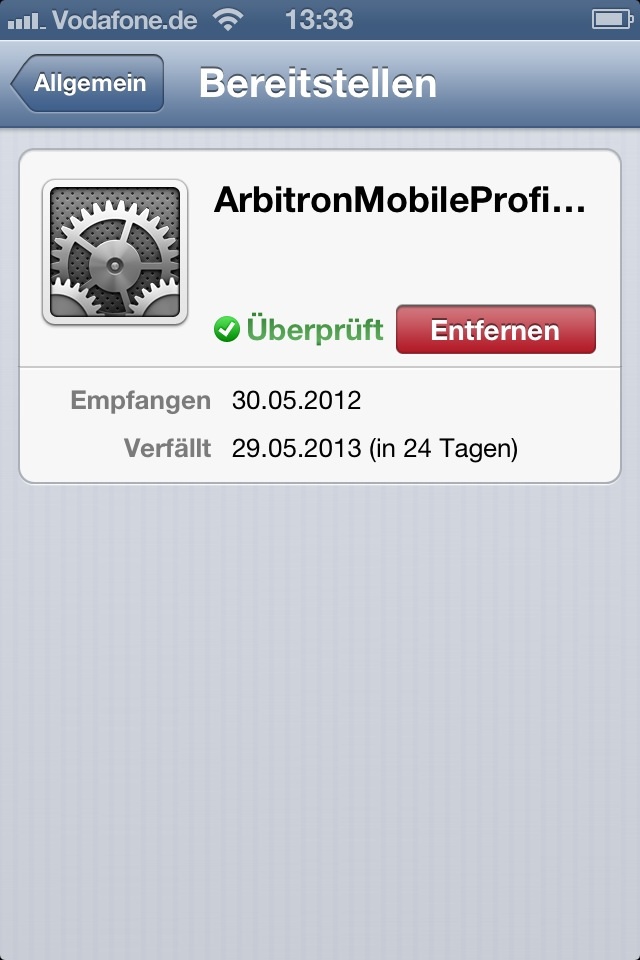Remove the profile with Entfernen button
Image resolution: width=640 pixels, height=960 pixels.
click(495, 330)
